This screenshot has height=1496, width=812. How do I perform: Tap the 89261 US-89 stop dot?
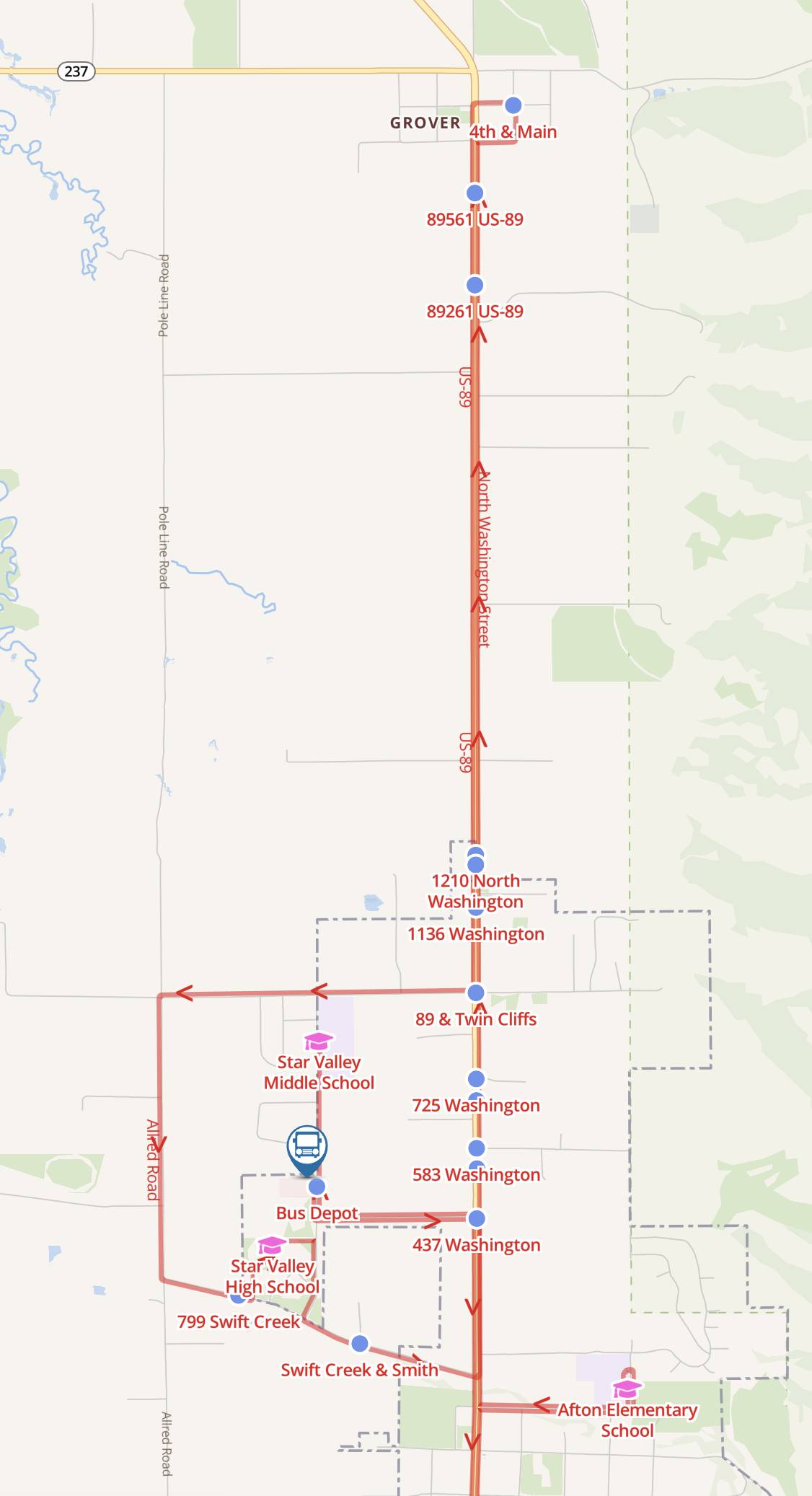coord(475,285)
